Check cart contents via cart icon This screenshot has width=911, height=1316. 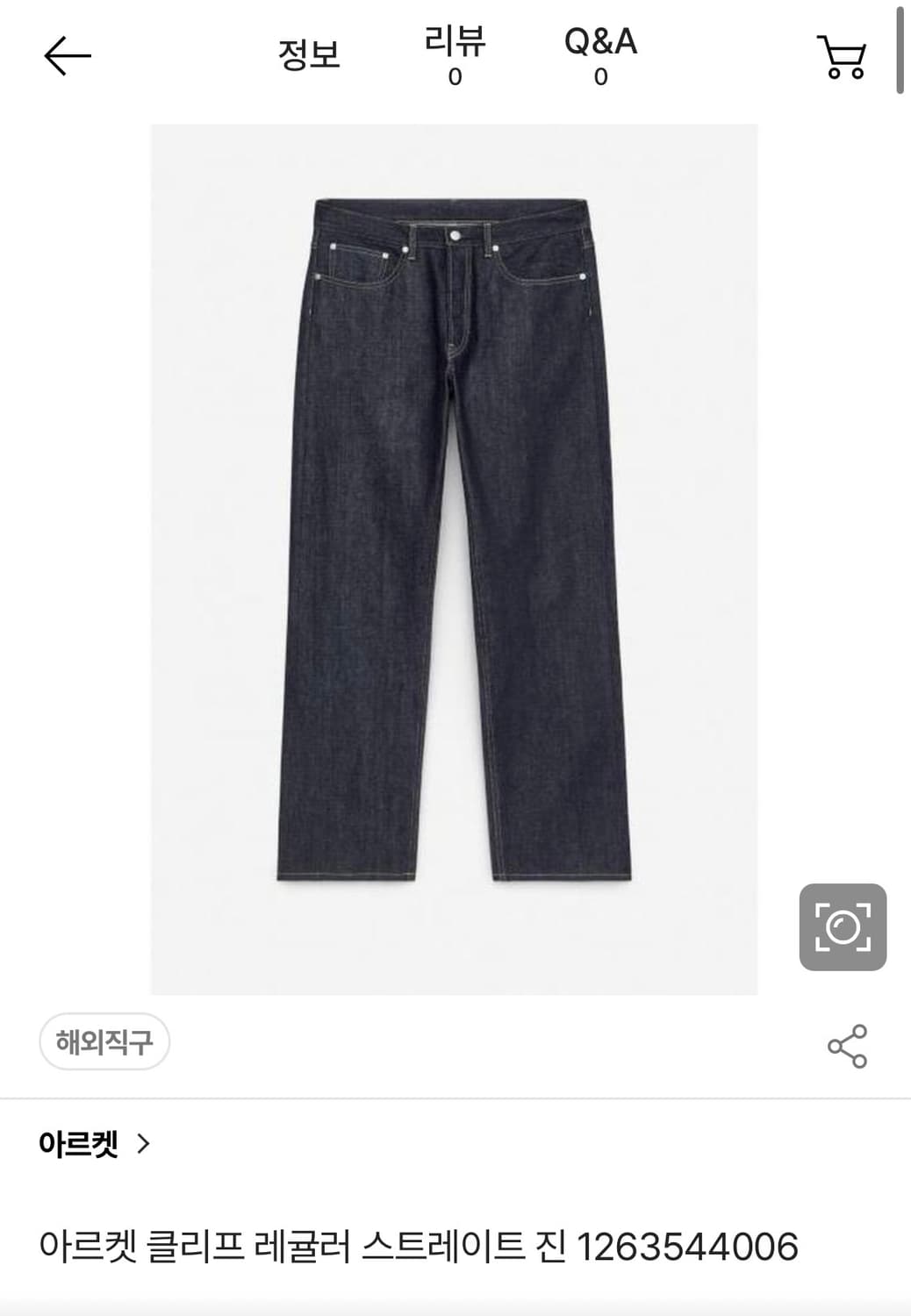coord(841,54)
